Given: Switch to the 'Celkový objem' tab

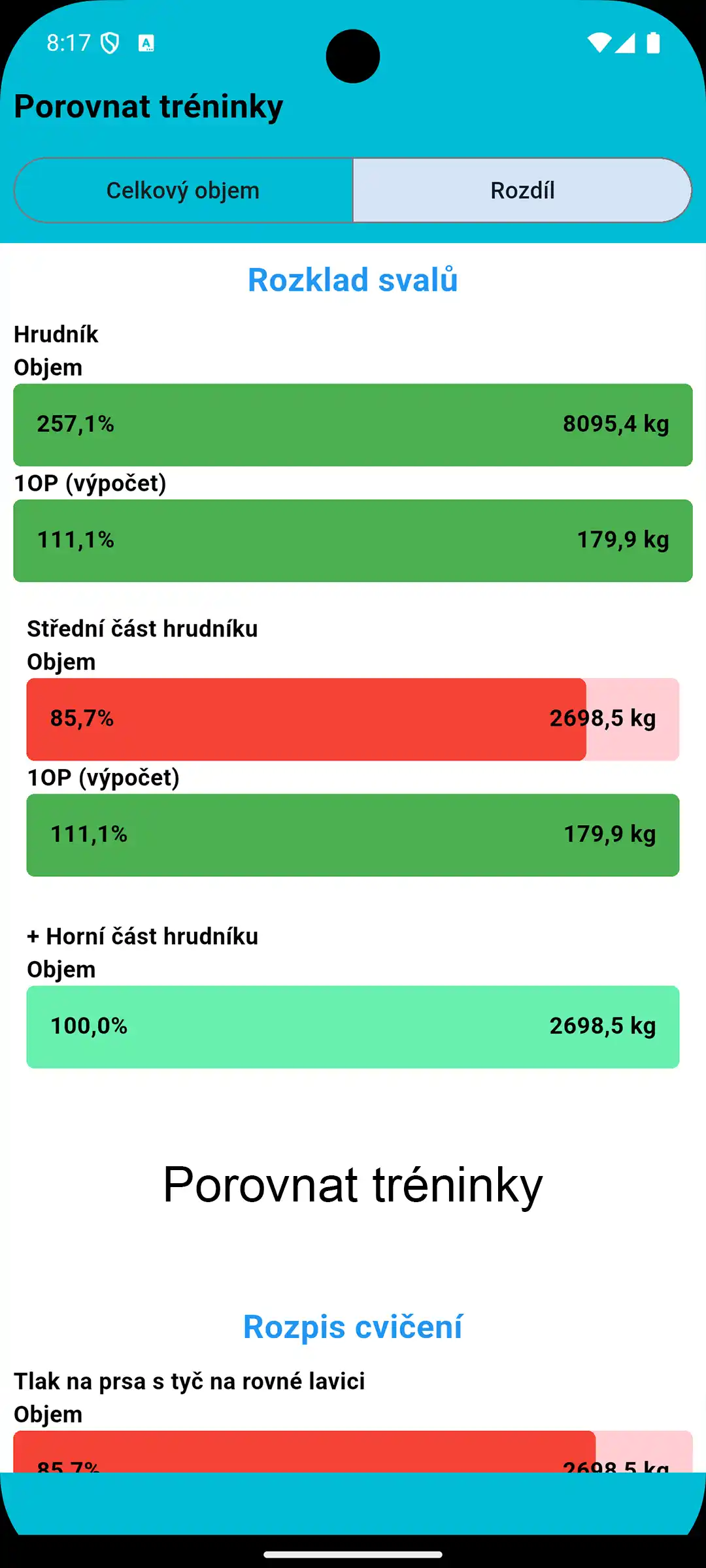Looking at the screenshot, I should [x=183, y=190].
